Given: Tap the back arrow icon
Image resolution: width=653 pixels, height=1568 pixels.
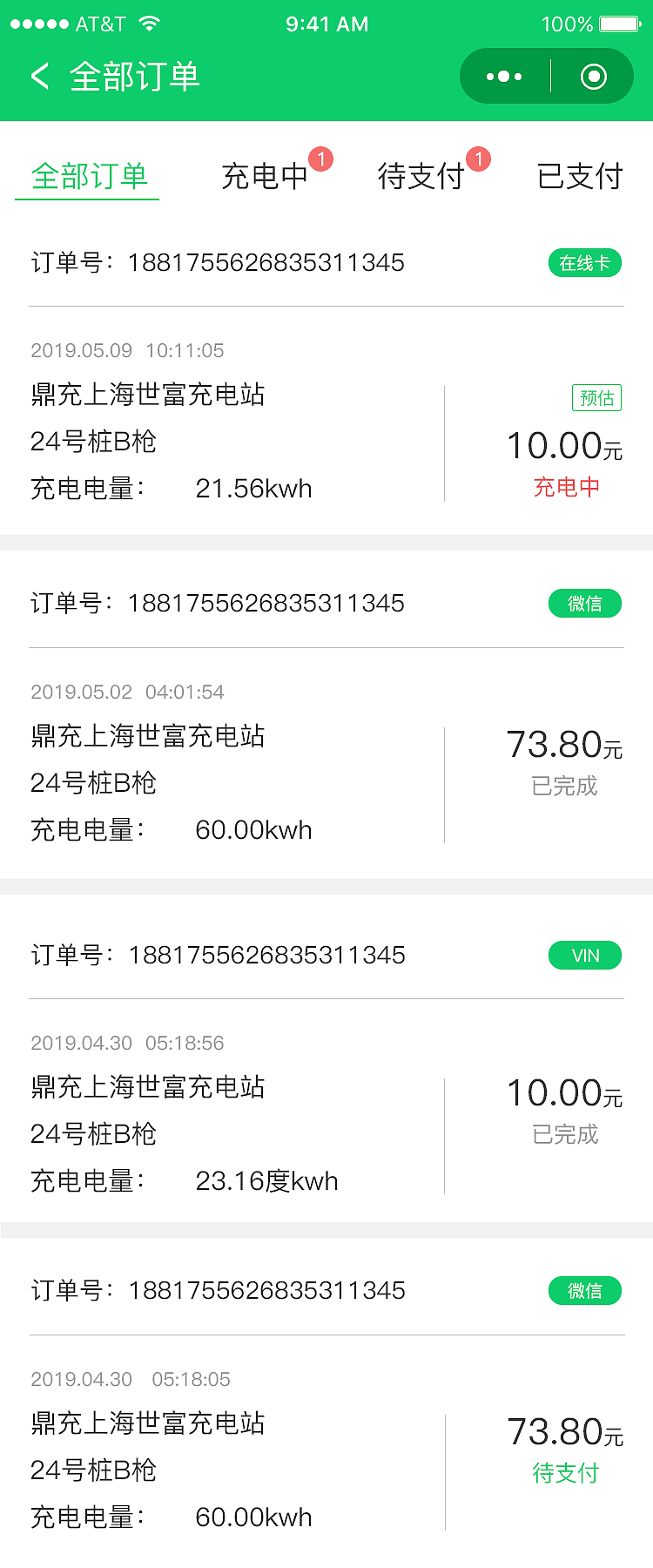Looking at the screenshot, I should [38, 77].
